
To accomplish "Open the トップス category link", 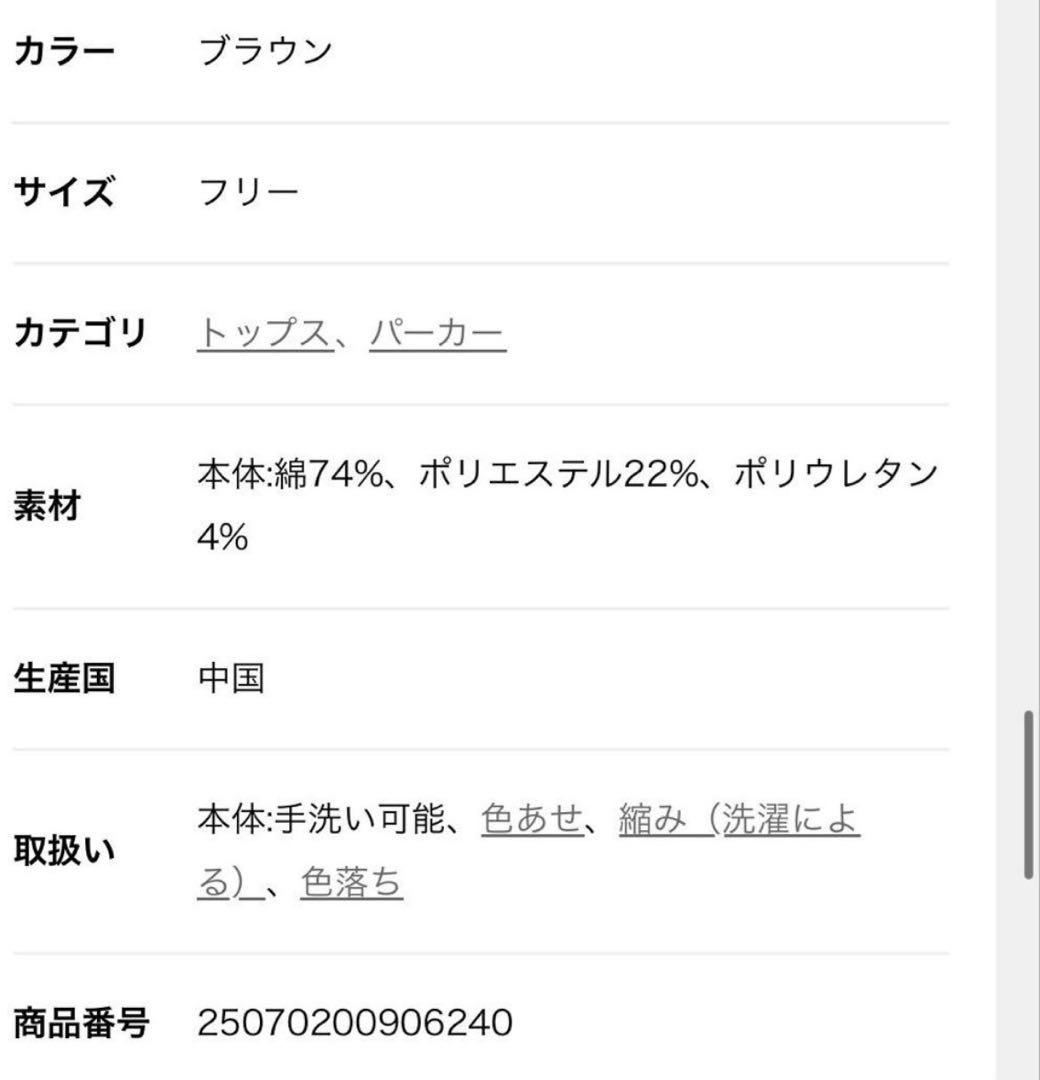I will (x=264, y=334).
